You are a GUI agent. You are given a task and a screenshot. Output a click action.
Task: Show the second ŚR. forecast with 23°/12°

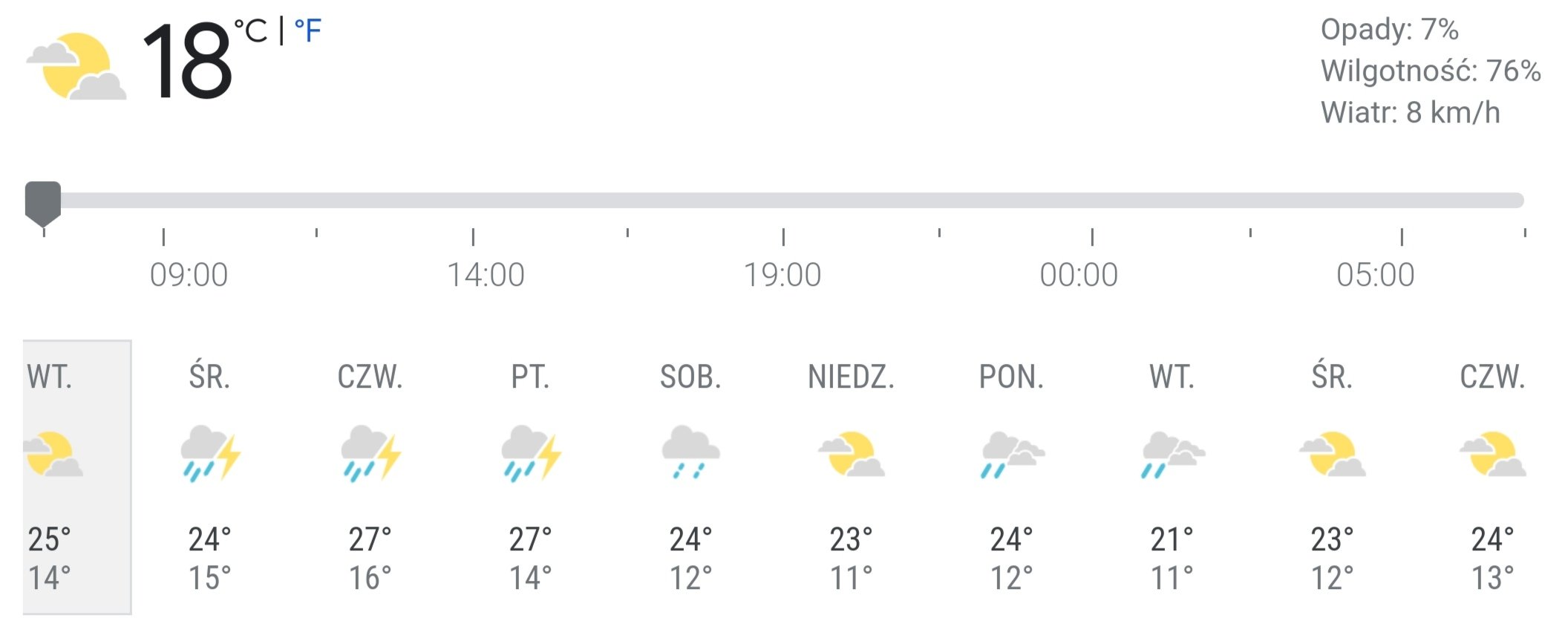[x=1332, y=477]
